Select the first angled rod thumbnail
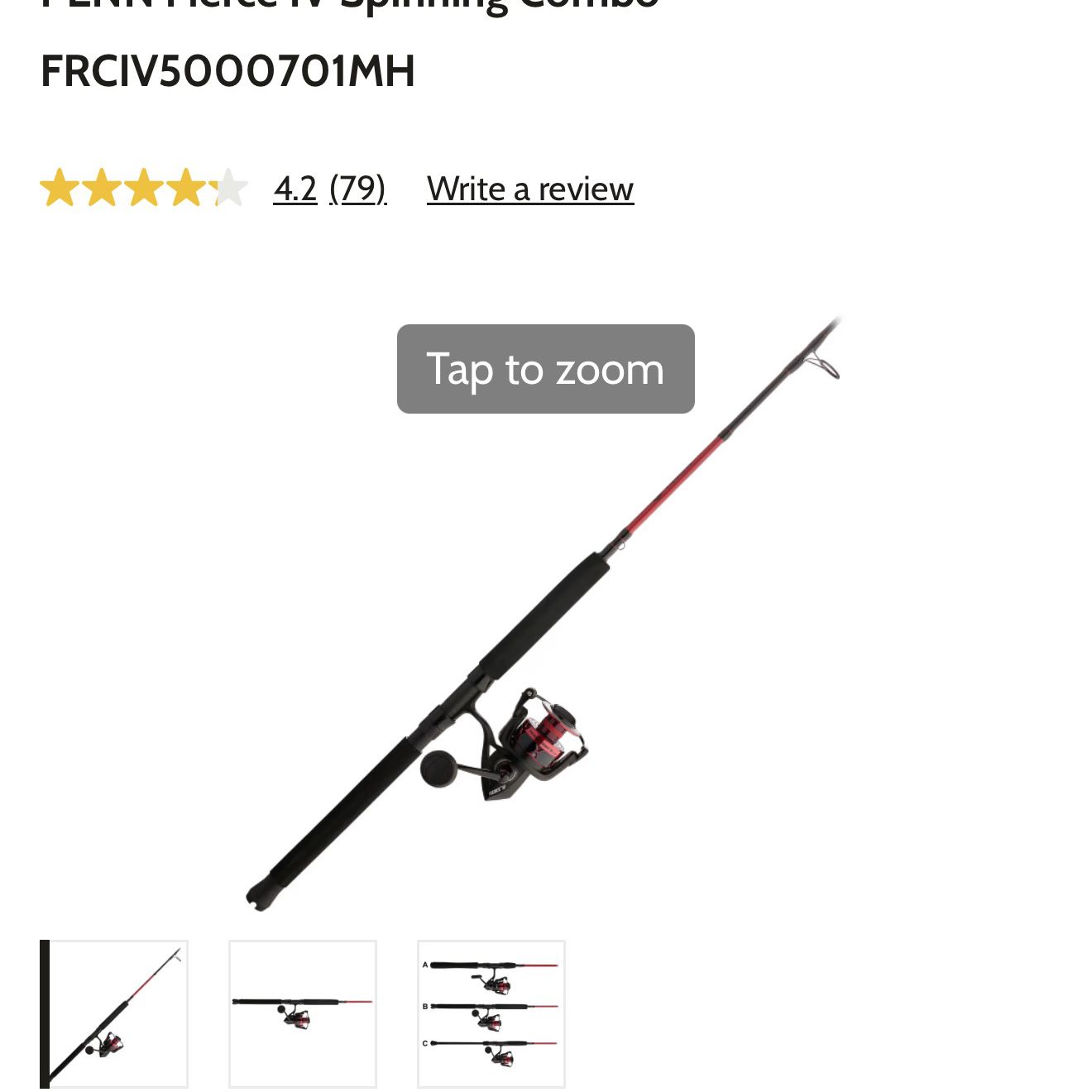Screen dimensions: 1092x1092 [x=116, y=1013]
